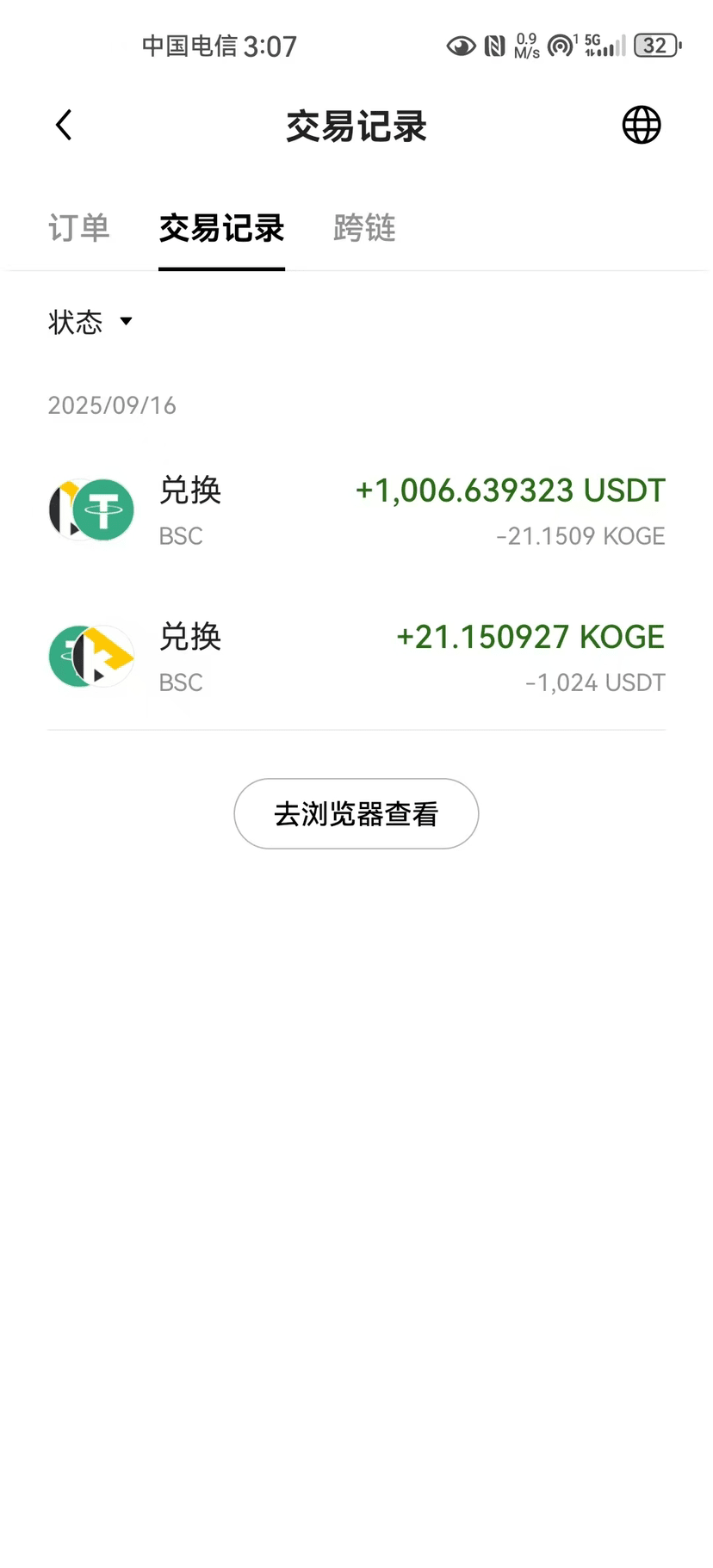713x1568 pixels.
Task: Select the 交易记录 tab
Action: 221,228
